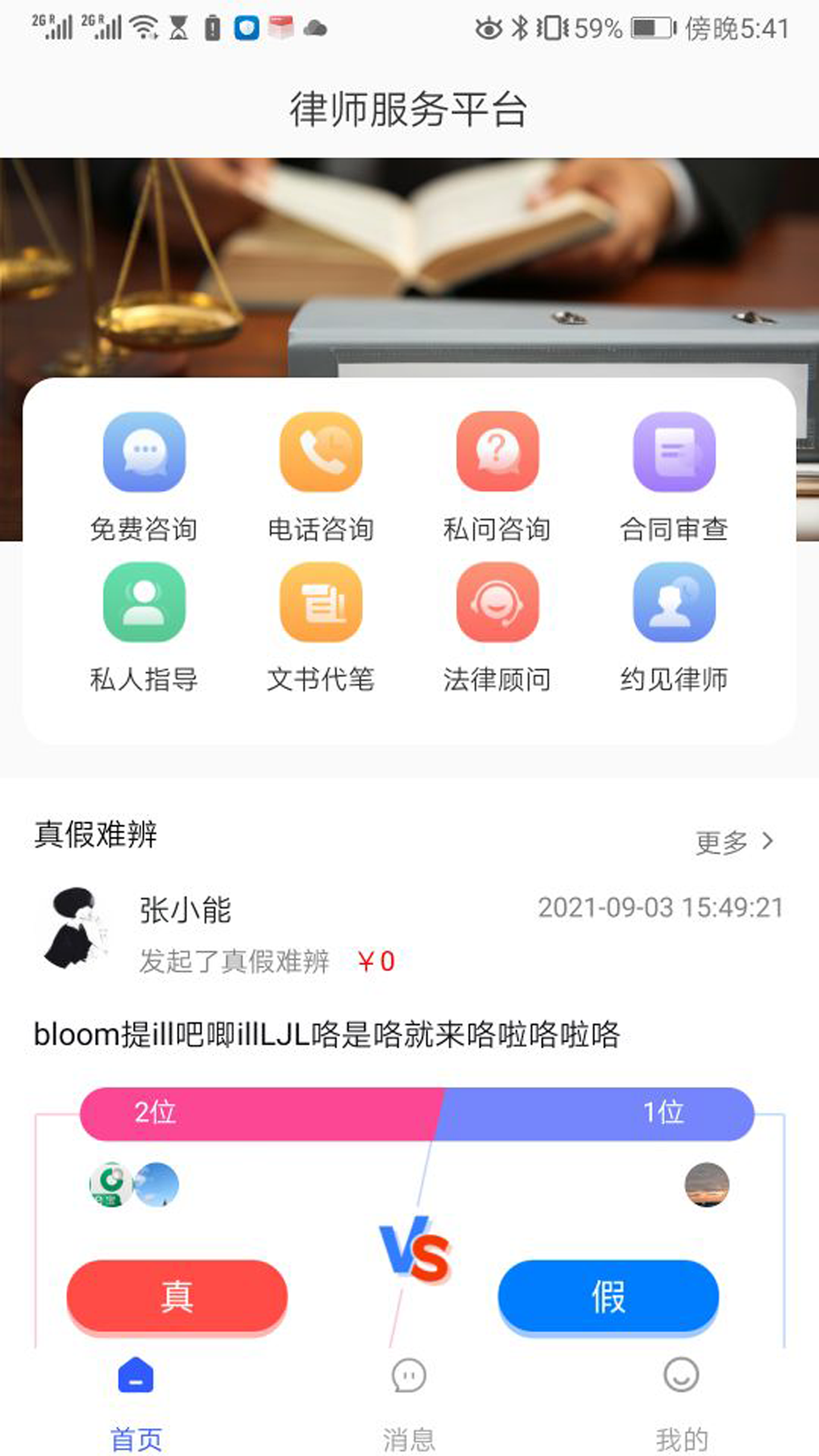819x1456 pixels.
Task: Expand 更多 to see more debates
Action: pos(720,840)
